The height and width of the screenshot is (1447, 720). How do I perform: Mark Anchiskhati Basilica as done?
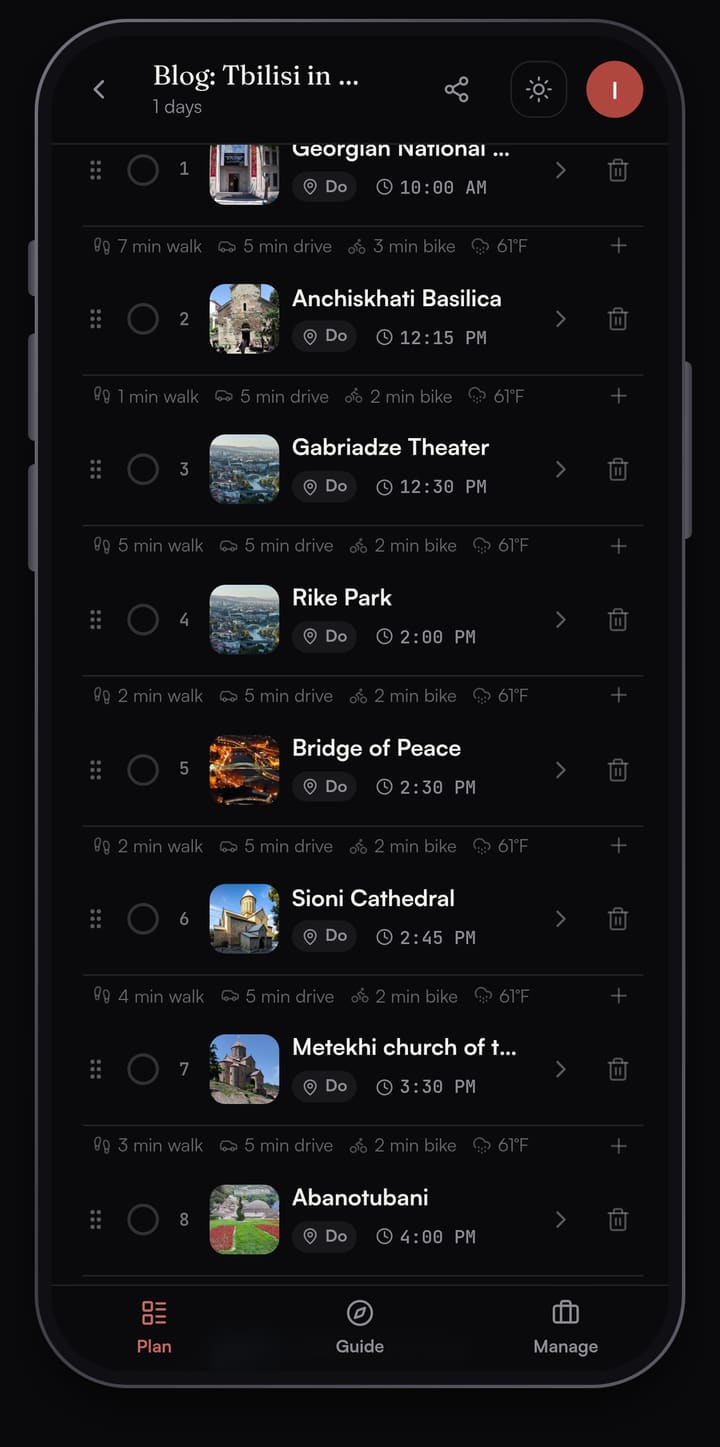pos(143,319)
